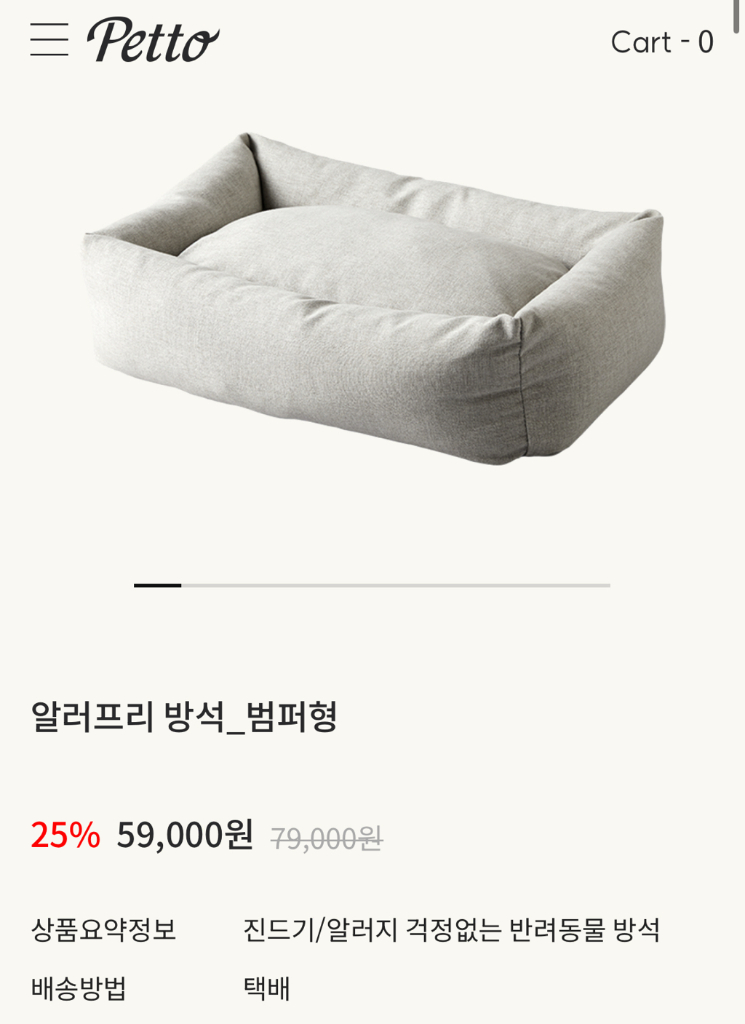Click the image carousel progress bar
Image resolution: width=745 pixels, height=1024 pixels.
(x=372, y=585)
